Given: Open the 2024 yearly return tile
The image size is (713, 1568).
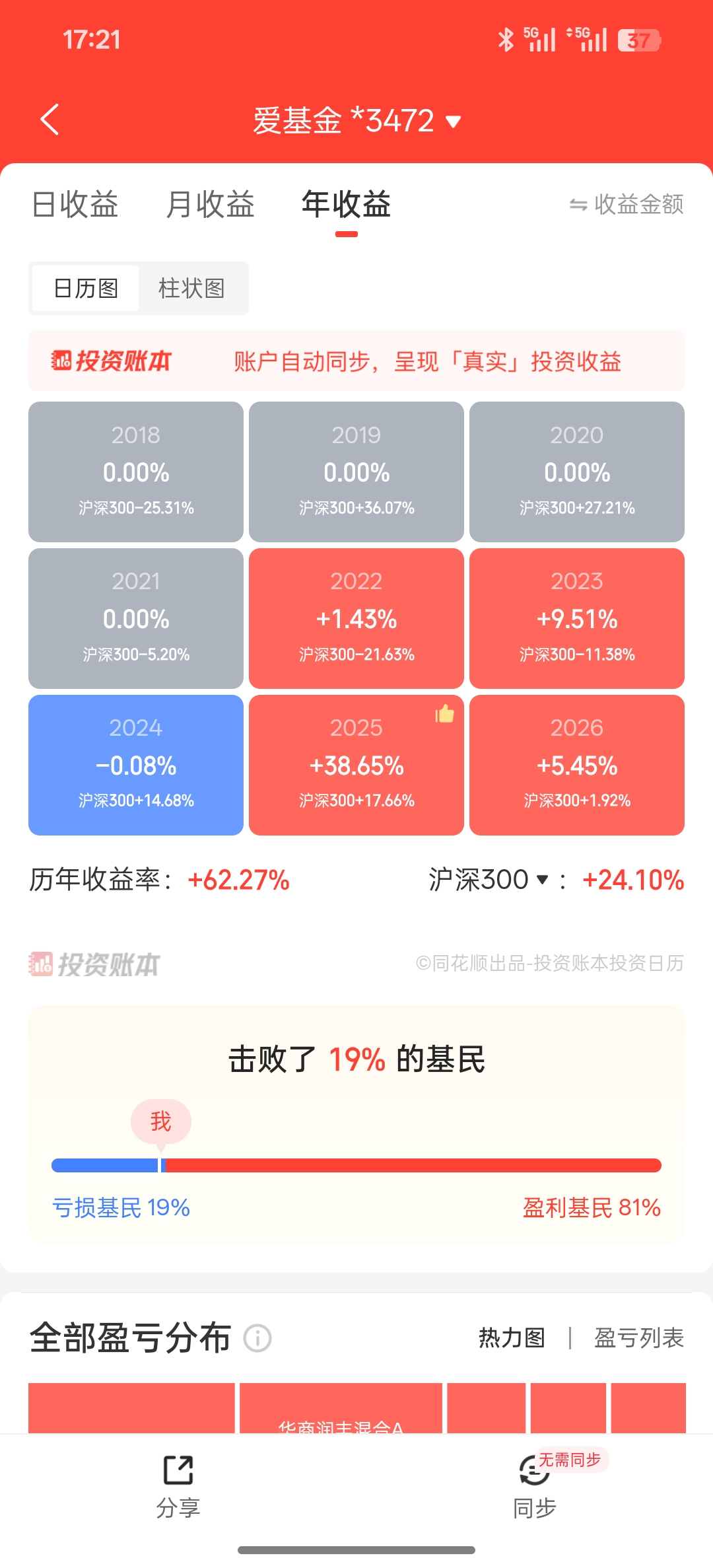Looking at the screenshot, I should click(136, 765).
